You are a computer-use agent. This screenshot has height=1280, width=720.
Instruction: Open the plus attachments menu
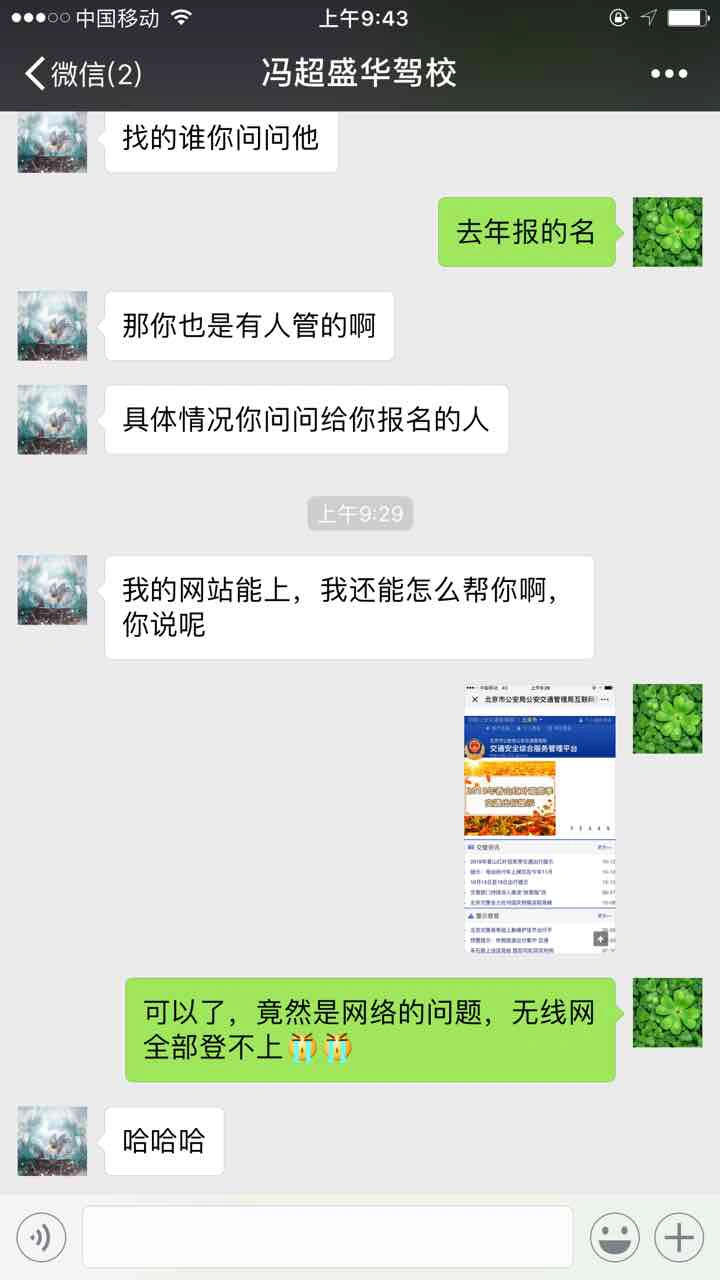click(x=679, y=1238)
